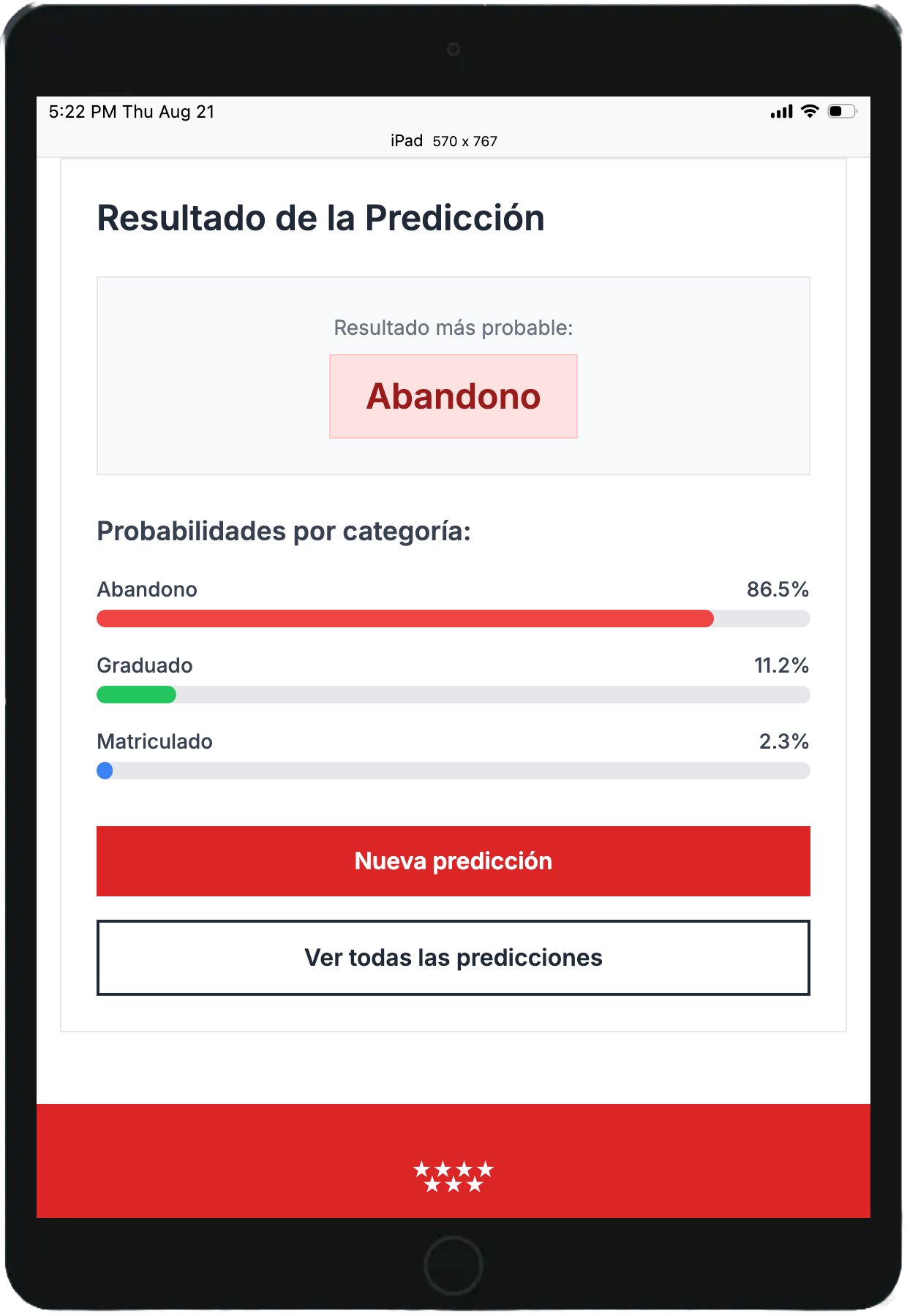The height and width of the screenshot is (1316, 907).
Task: Click the cellular signal bars icon
Action: pyautogui.click(x=781, y=110)
